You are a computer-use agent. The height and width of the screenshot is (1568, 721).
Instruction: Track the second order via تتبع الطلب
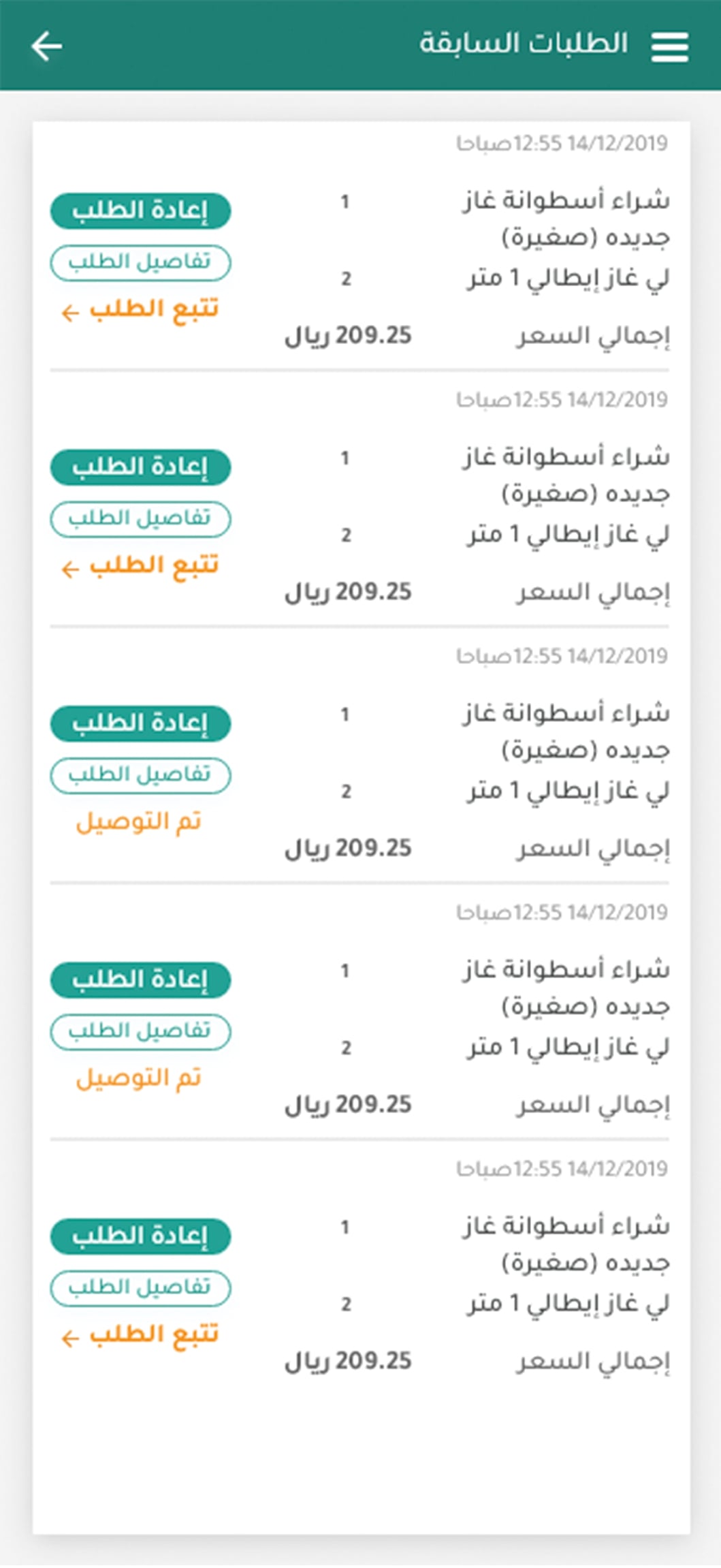[x=140, y=566]
